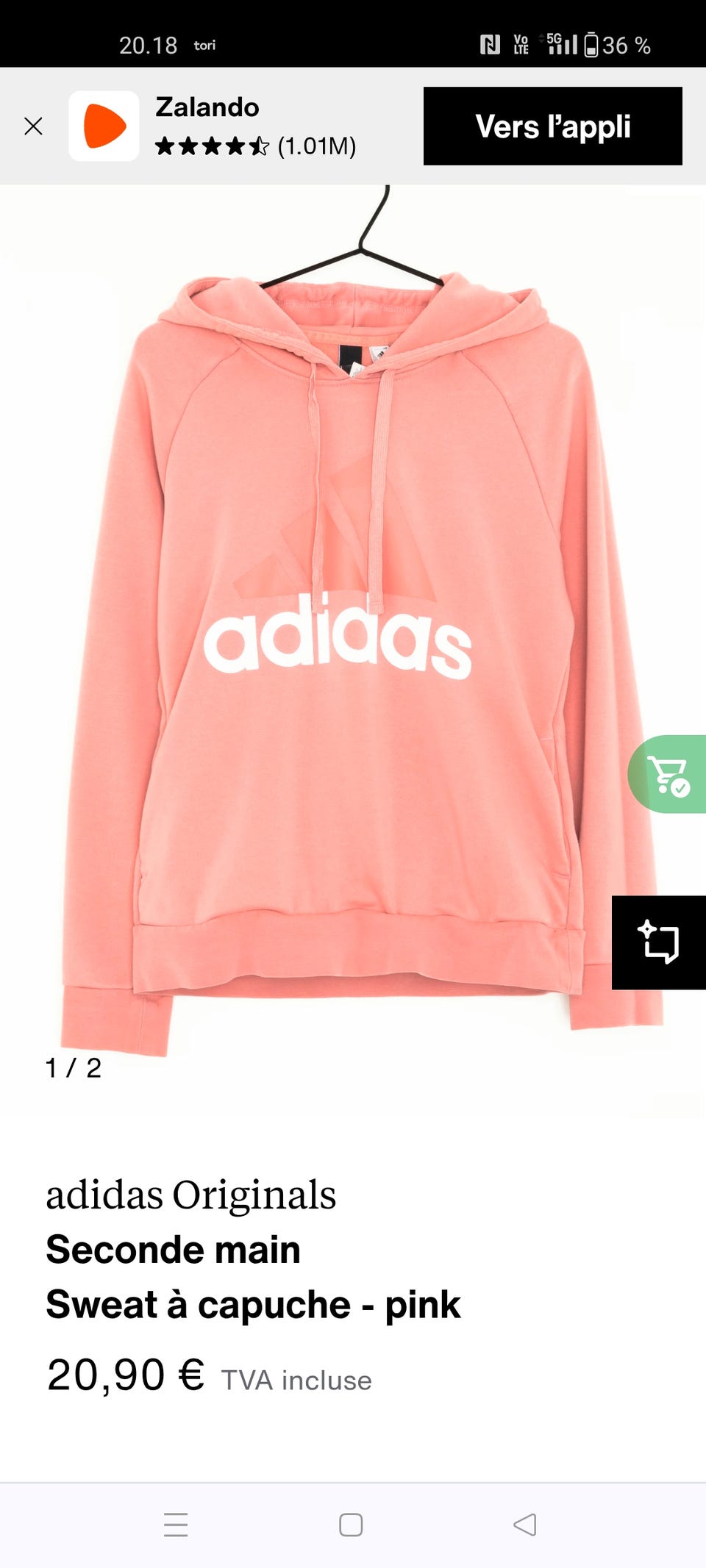Go to the system home screen
Screen dimensions: 706x1568
[351, 1525]
